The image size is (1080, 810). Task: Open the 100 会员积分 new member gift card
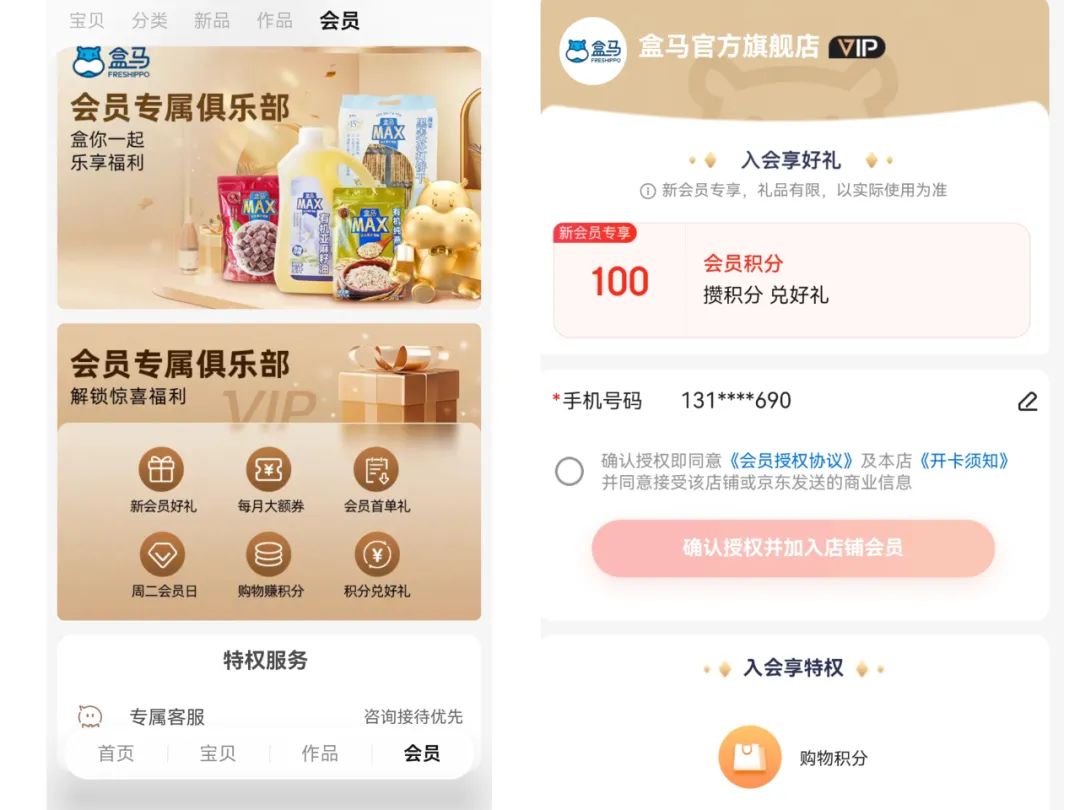pos(791,280)
